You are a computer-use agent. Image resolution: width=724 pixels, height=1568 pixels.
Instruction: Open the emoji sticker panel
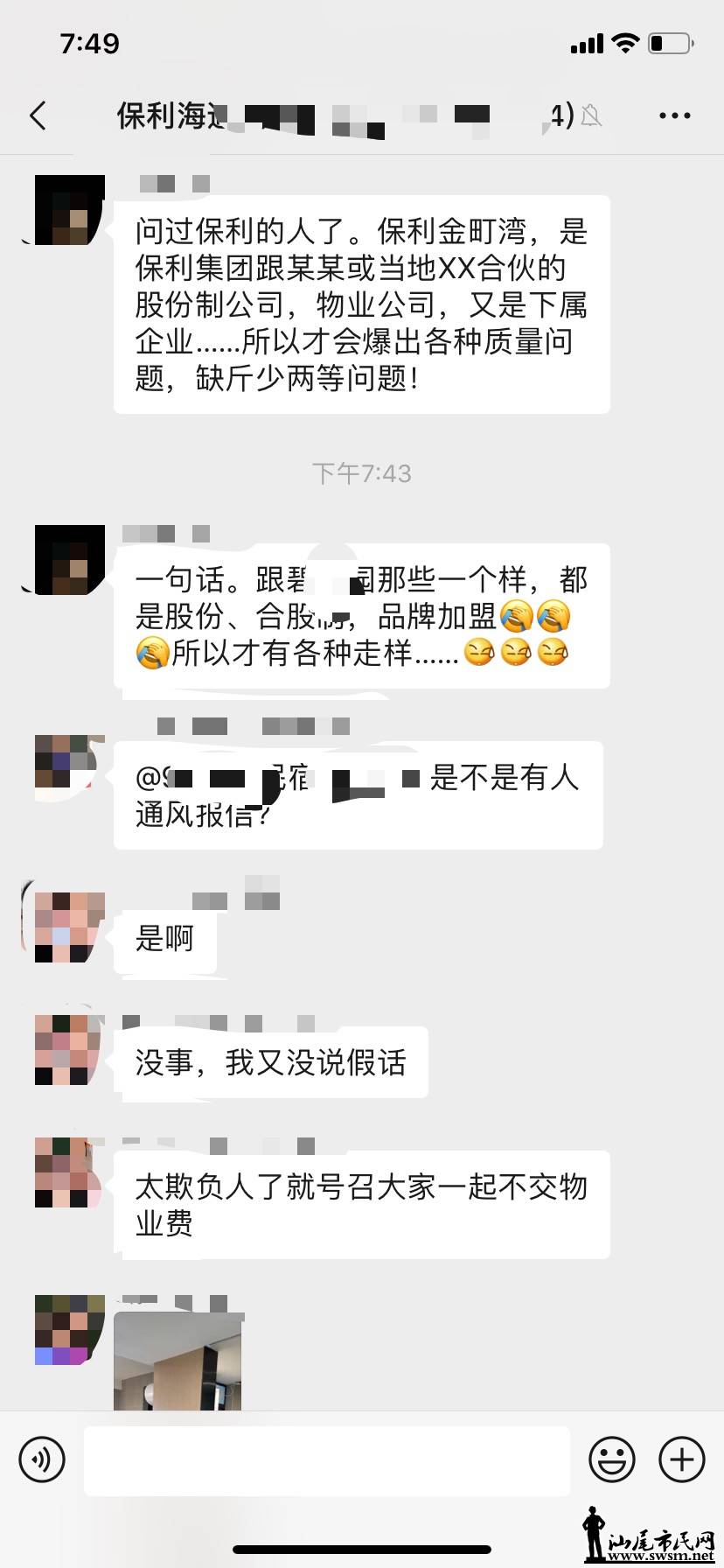pyautogui.click(x=611, y=1459)
